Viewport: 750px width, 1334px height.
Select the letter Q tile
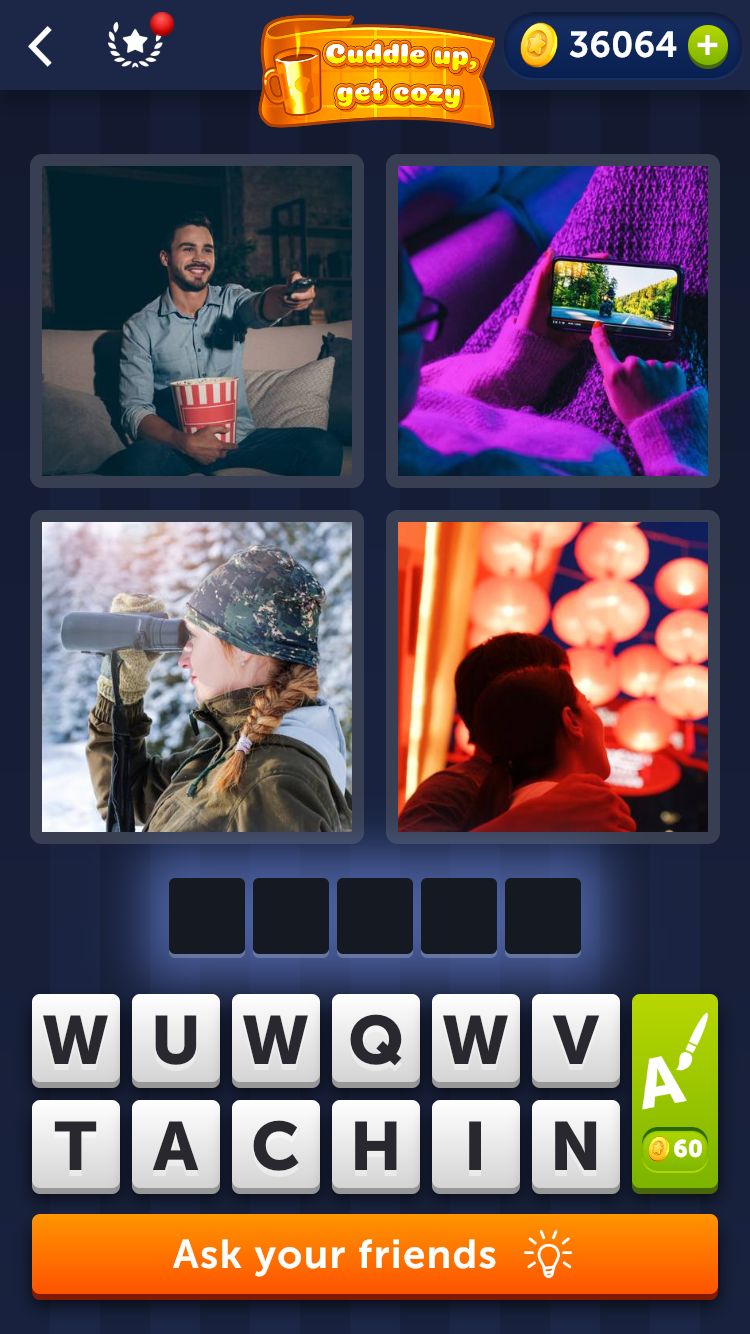click(376, 1039)
